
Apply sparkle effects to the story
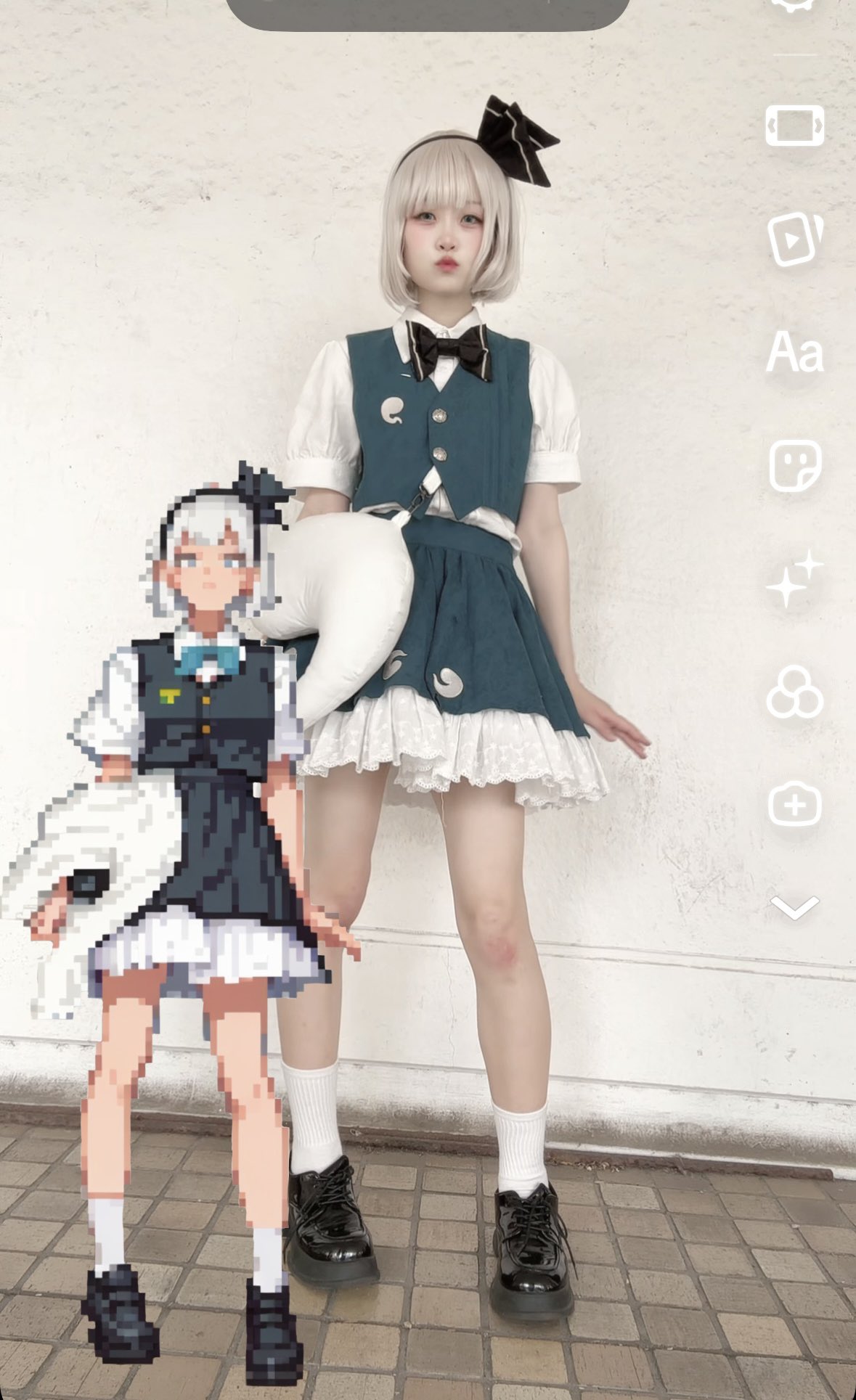tap(794, 580)
